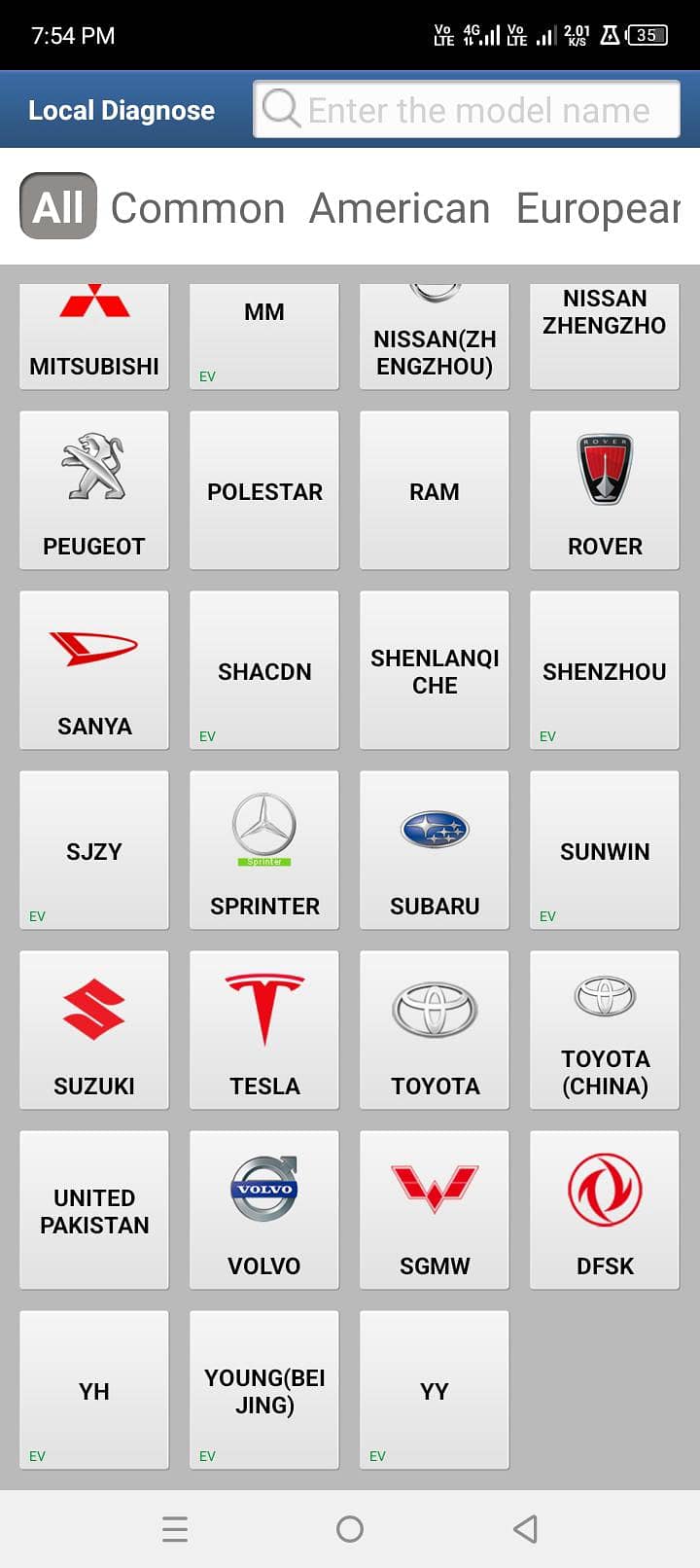Tap the model name search field

tap(467, 109)
